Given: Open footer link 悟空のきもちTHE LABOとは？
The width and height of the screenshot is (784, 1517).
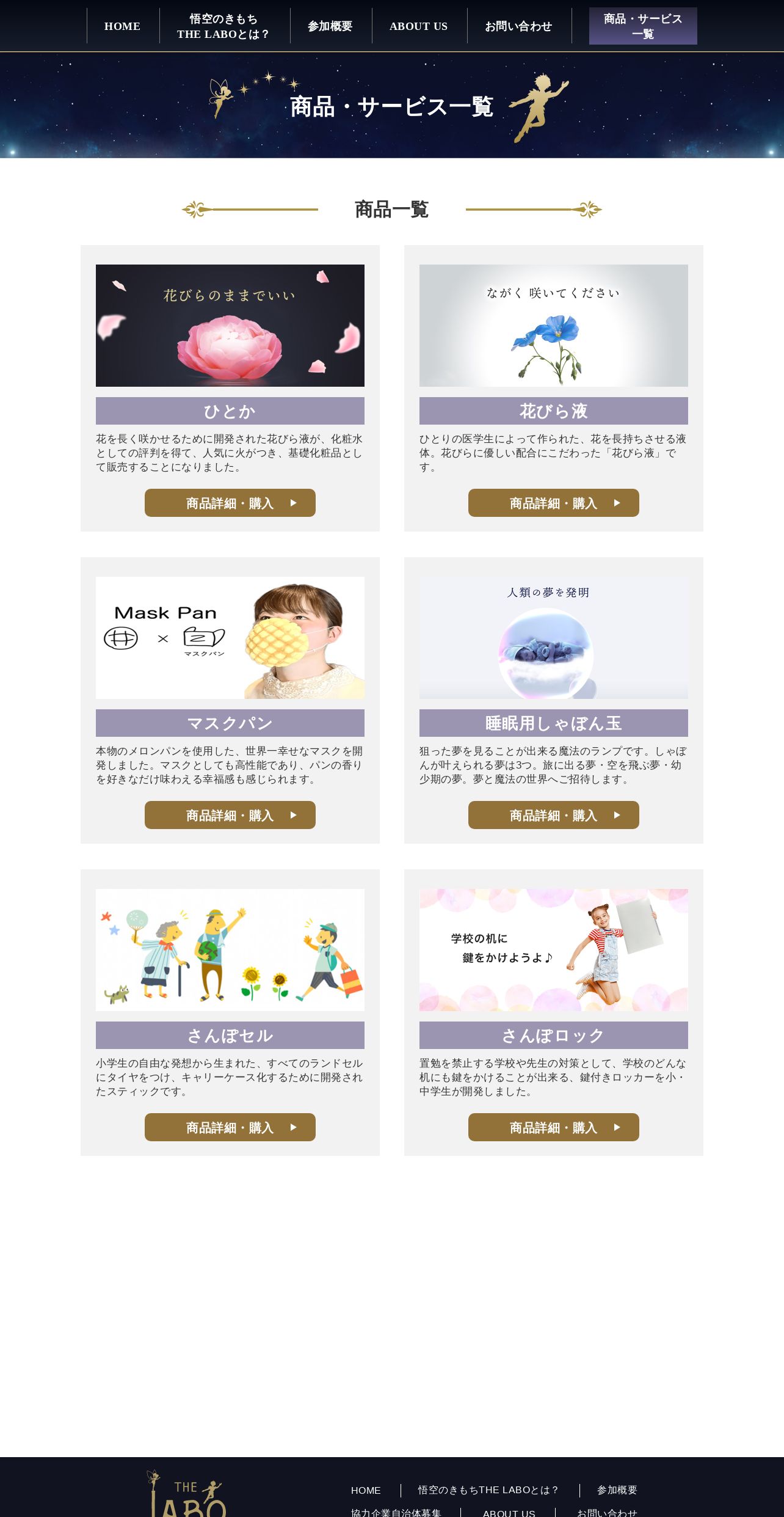Looking at the screenshot, I should coord(488,1490).
